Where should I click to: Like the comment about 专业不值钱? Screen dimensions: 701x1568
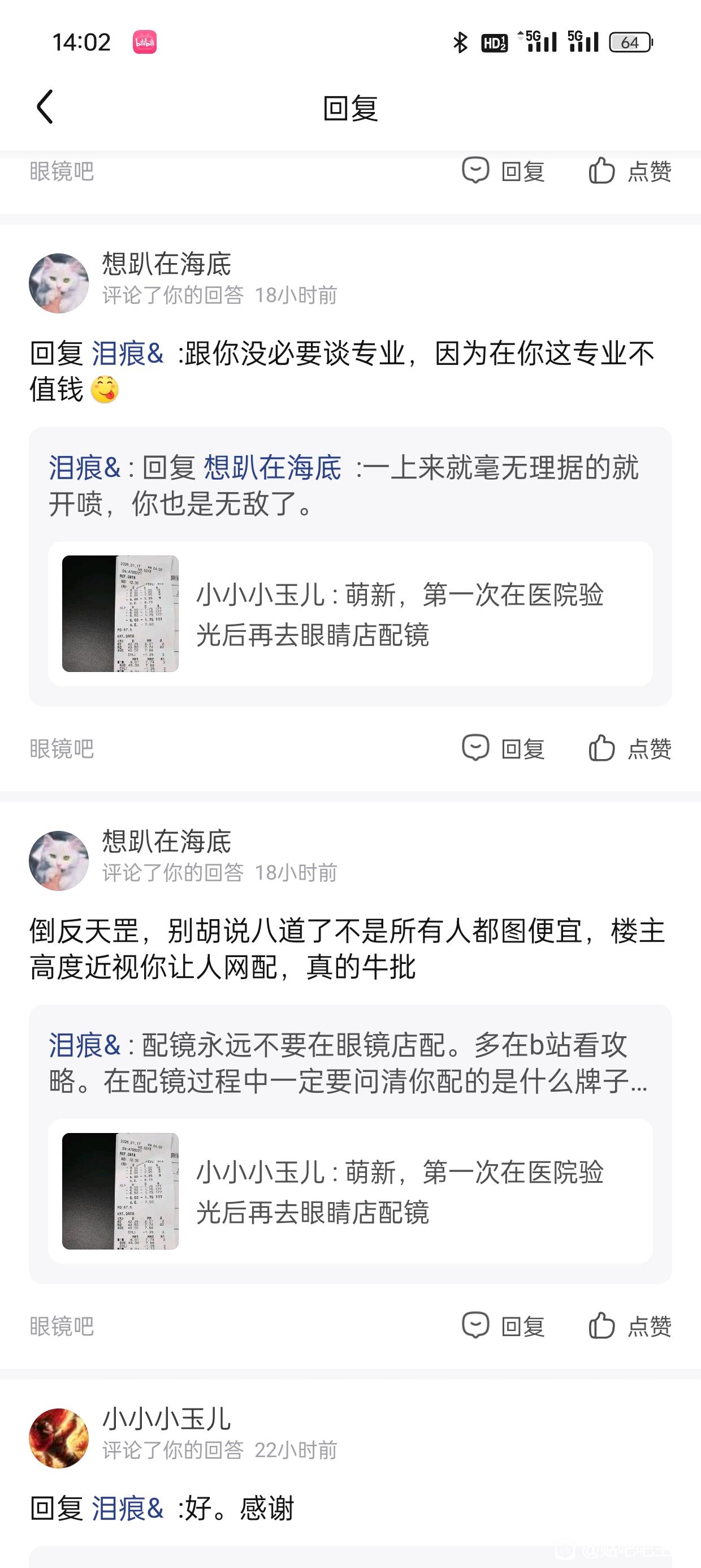630,748
